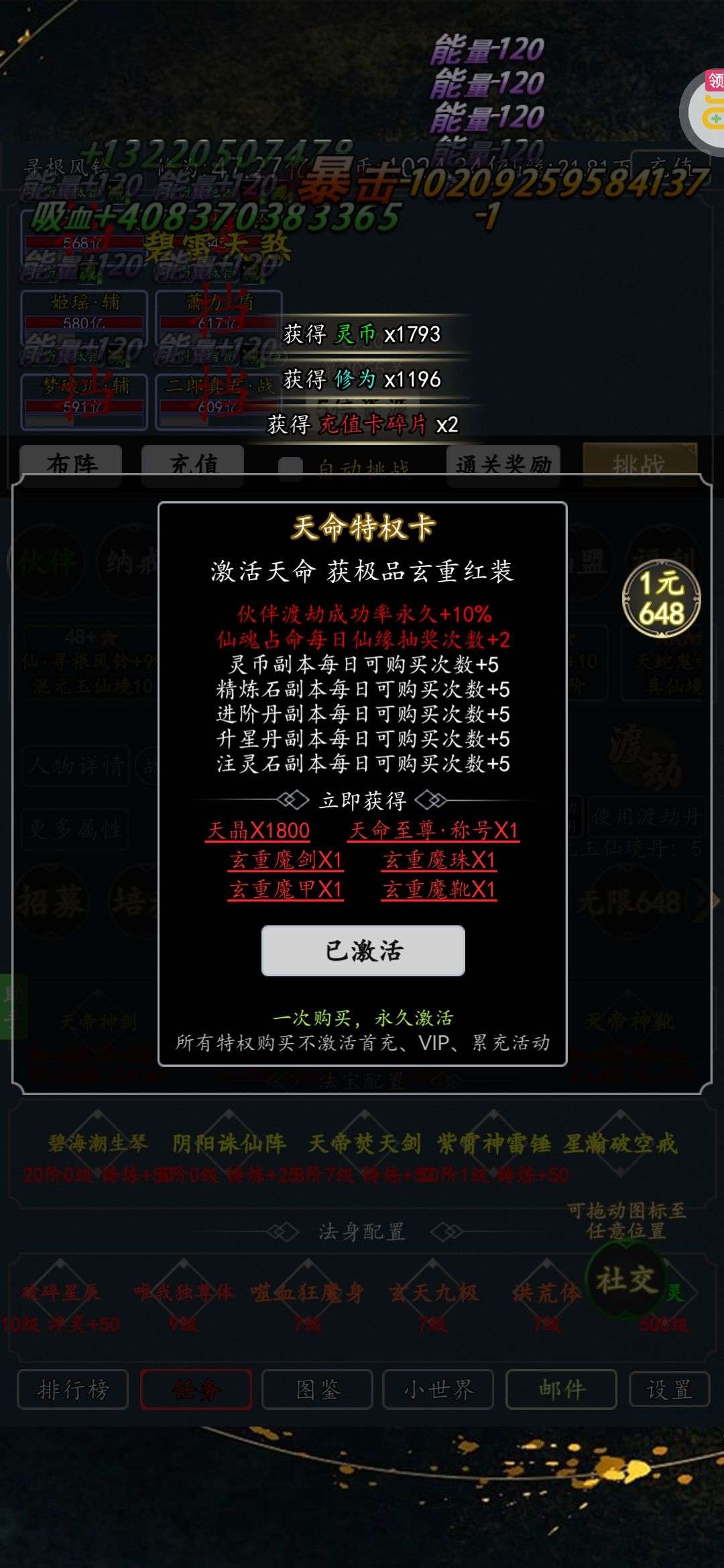
Task: Enter the 小世界 area
Action: tap(438, 1390)
